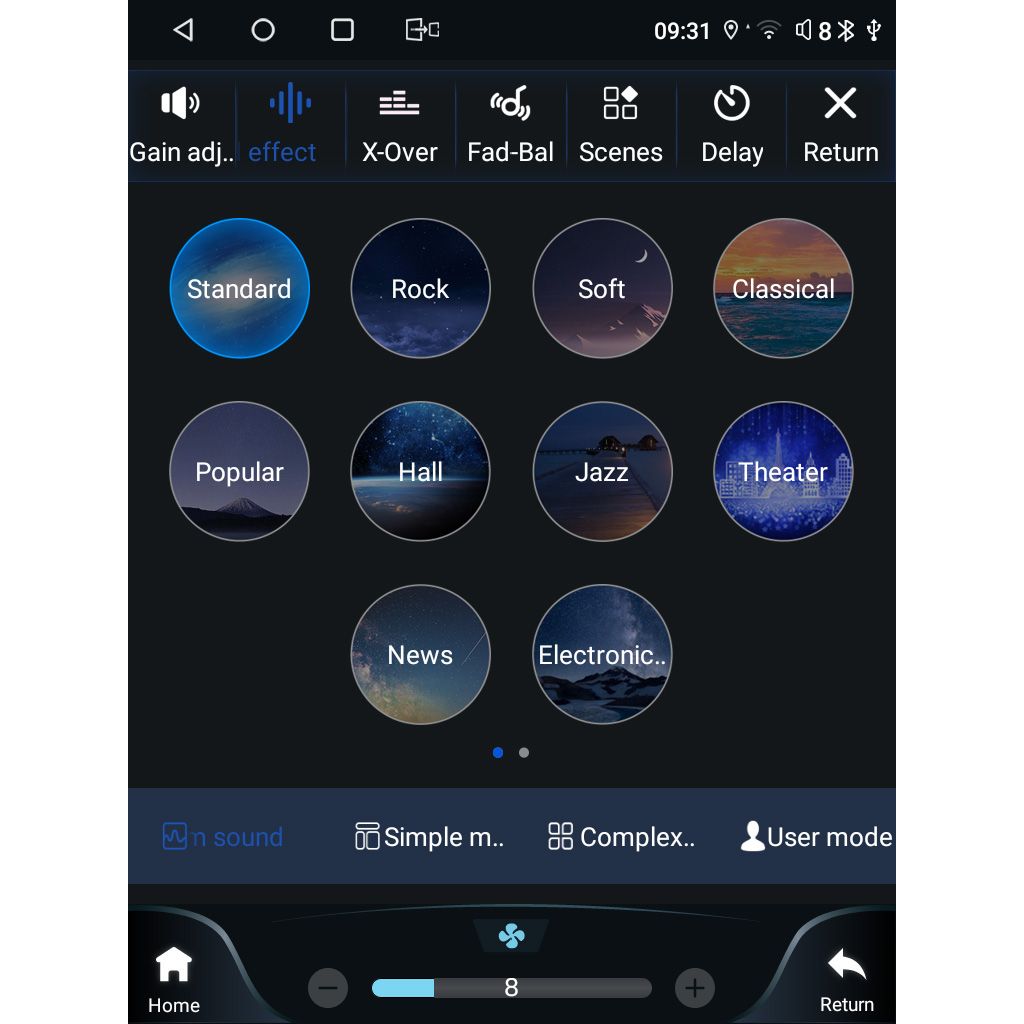Choose the Soft sound preset
This screenshot has height=1024, width=1024.
(x=602, y=288)
